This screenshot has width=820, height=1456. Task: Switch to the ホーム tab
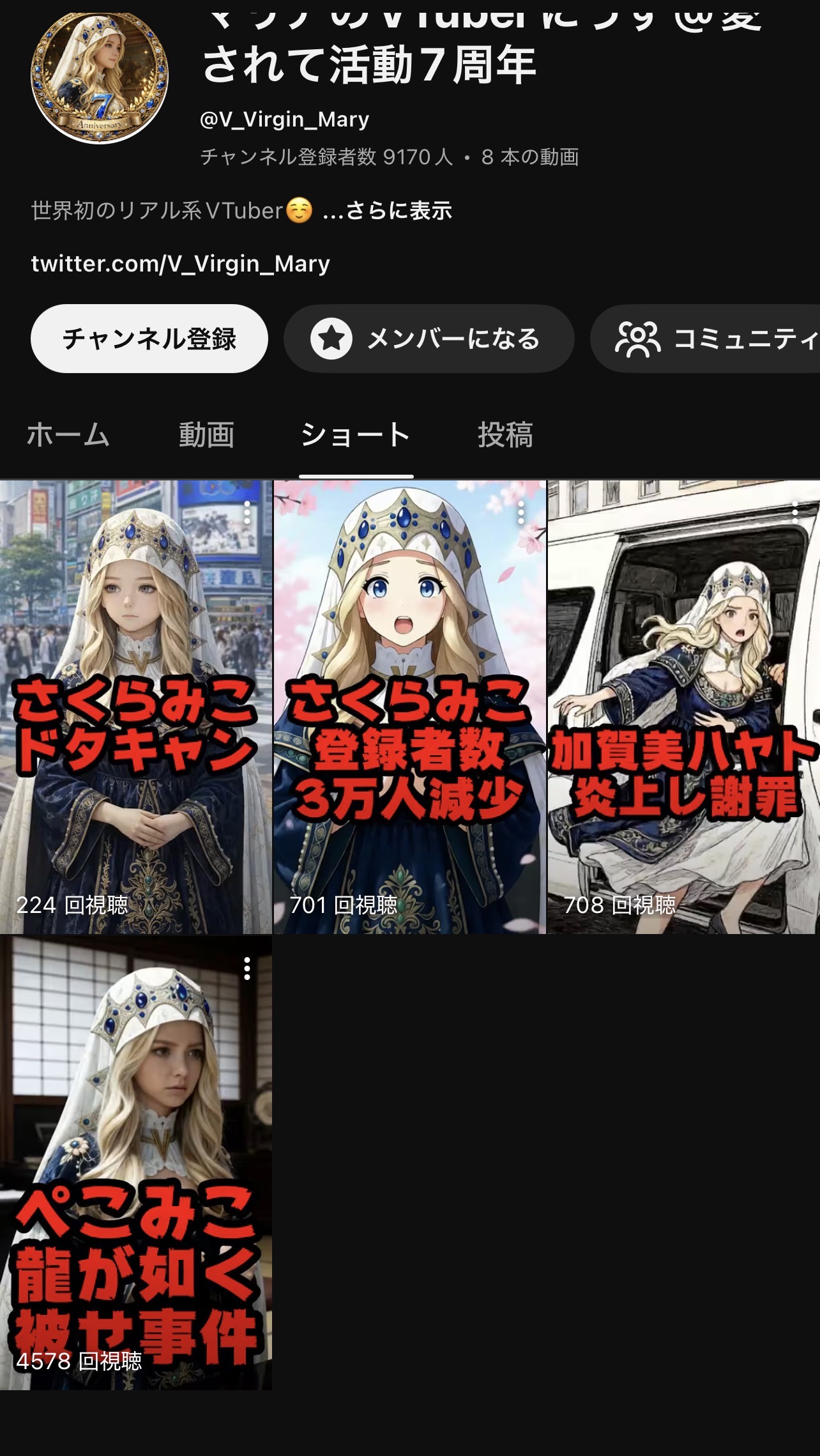(x=68, y=435)
